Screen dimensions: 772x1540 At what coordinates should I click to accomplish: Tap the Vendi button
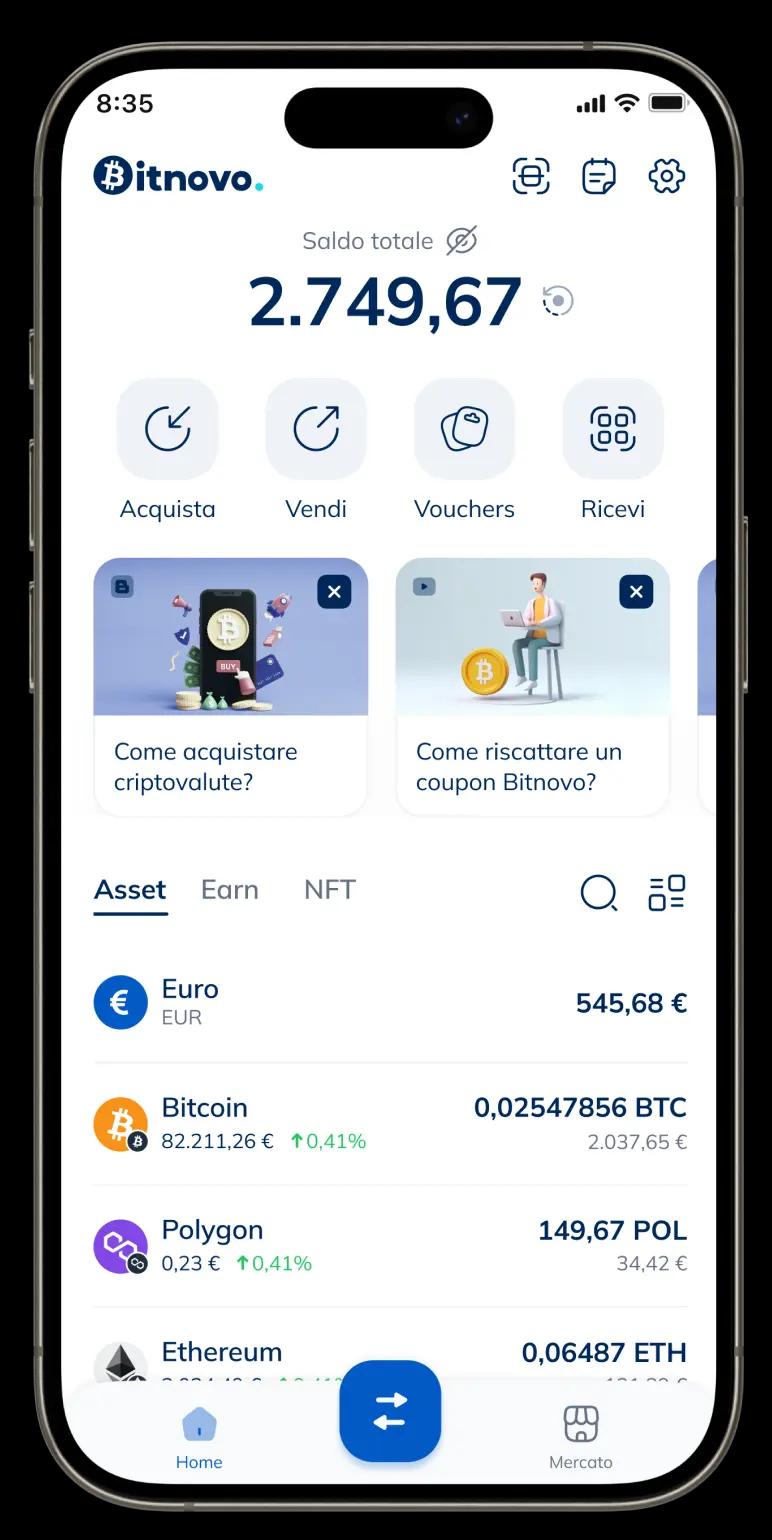[316, 429]
